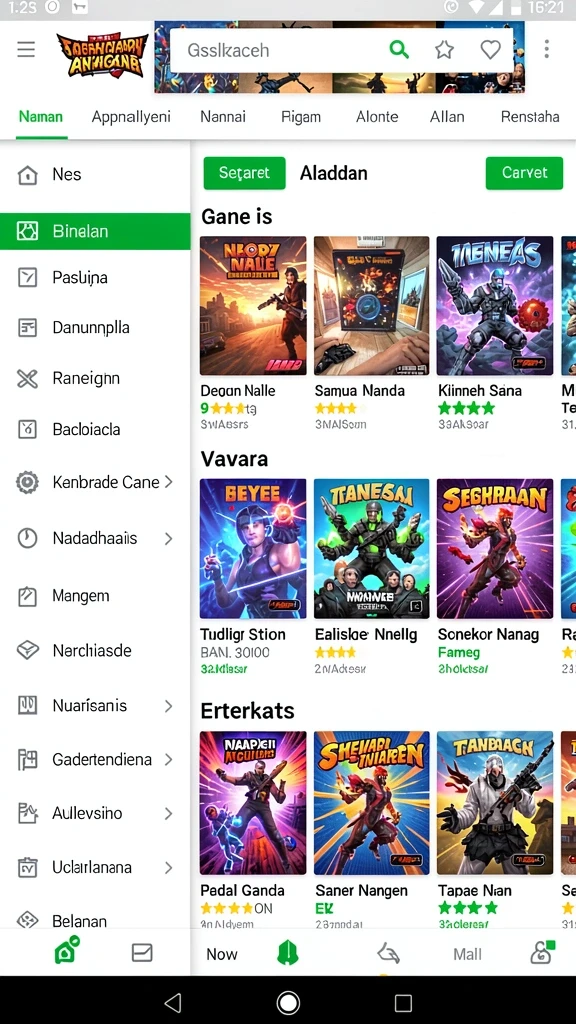
Task: Tap the green Carvet button
Action: coord(524,173)
